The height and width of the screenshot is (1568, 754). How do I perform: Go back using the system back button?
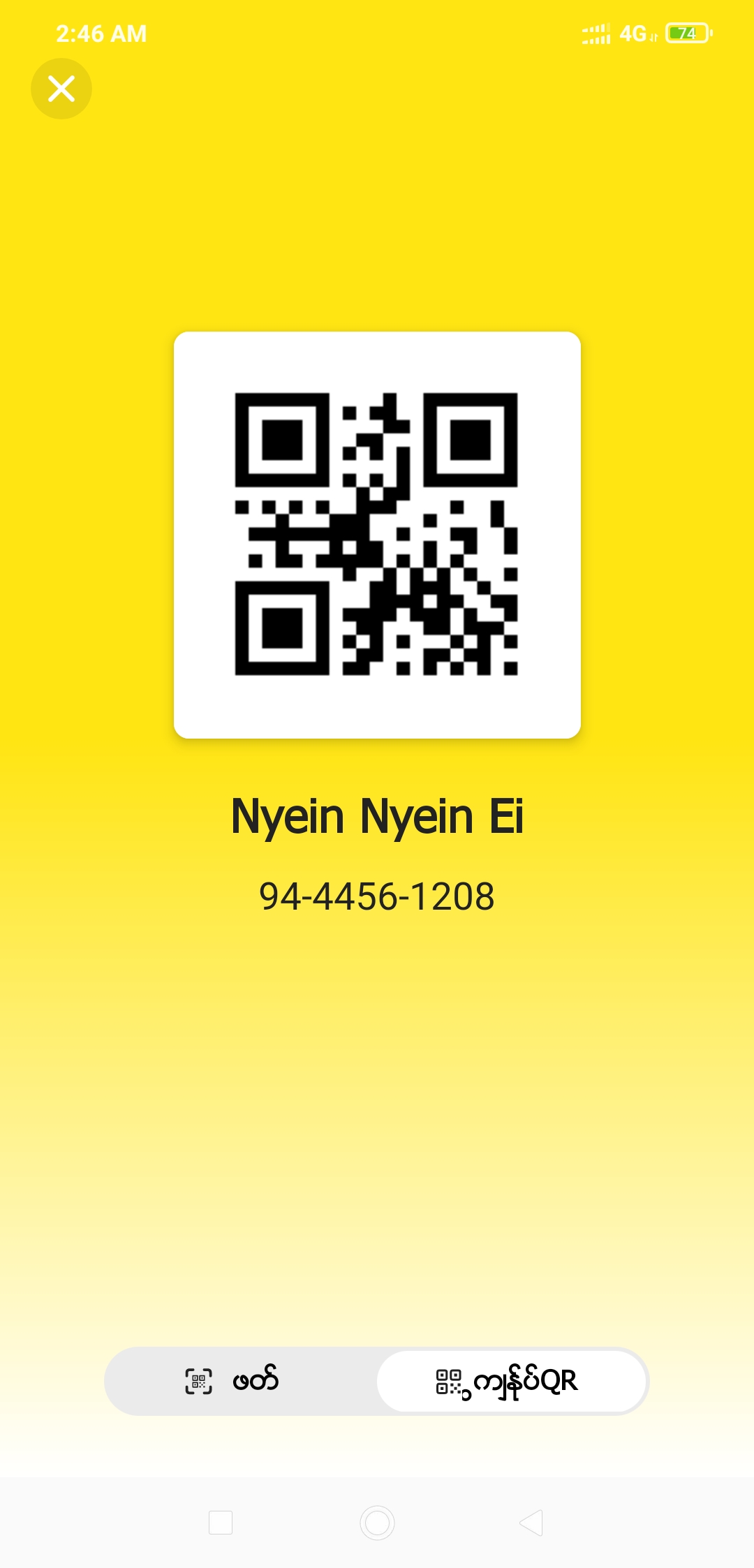click(x=531, y=1522)
